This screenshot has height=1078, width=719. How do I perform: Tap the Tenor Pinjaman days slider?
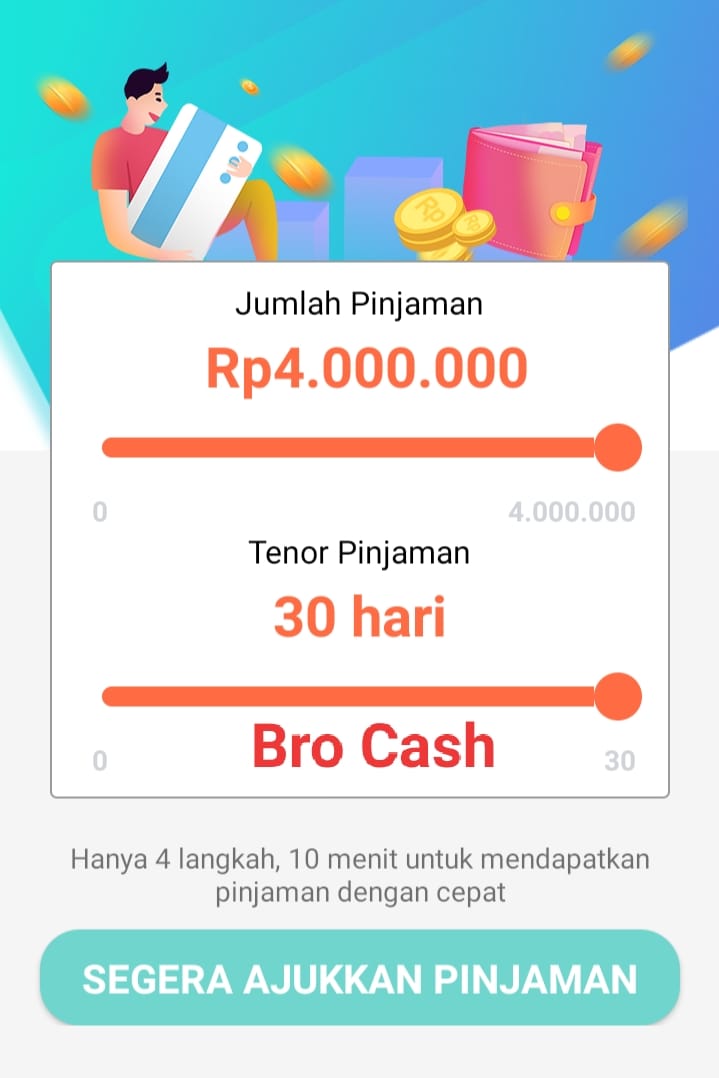click(x=372, y=696)
